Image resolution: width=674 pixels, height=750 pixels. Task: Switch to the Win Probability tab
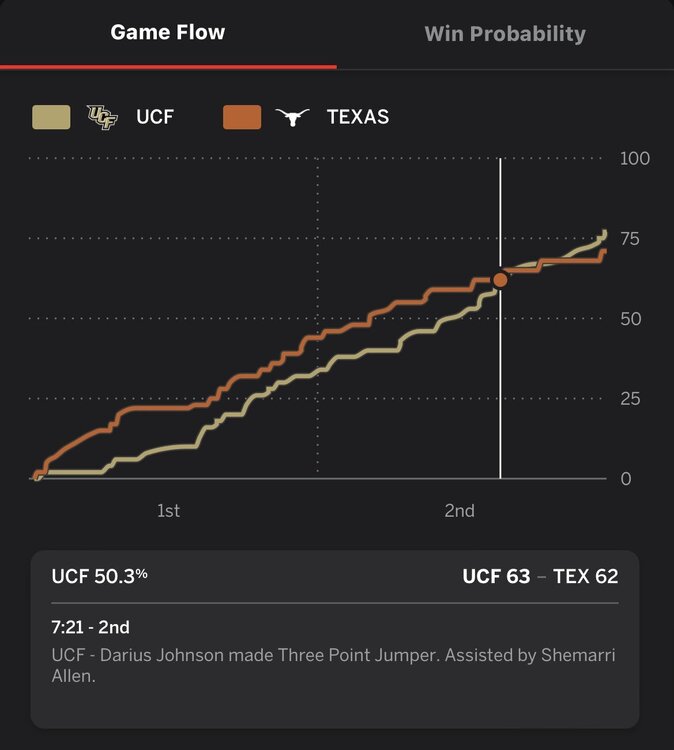(x=504, y=33)
